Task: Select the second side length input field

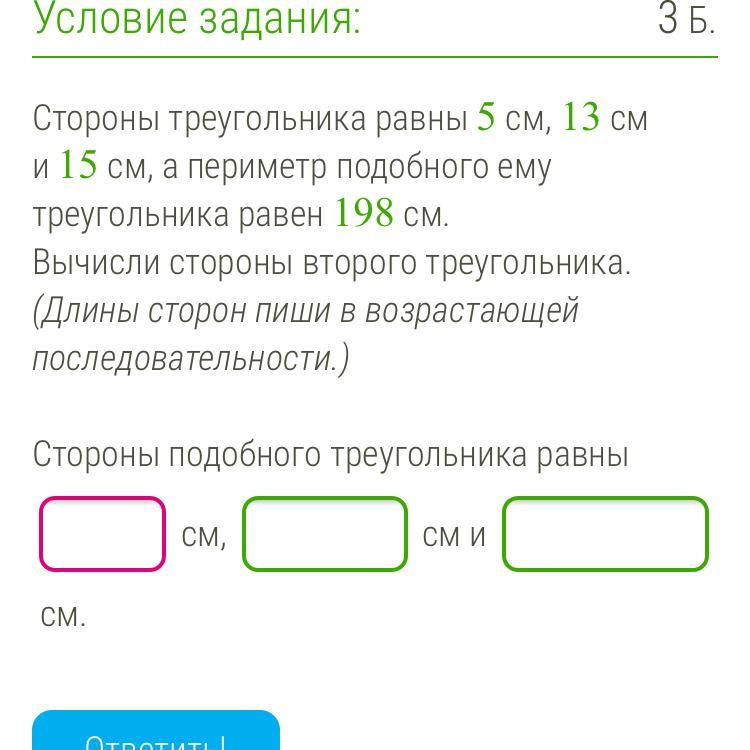Action: pos(325,534)
